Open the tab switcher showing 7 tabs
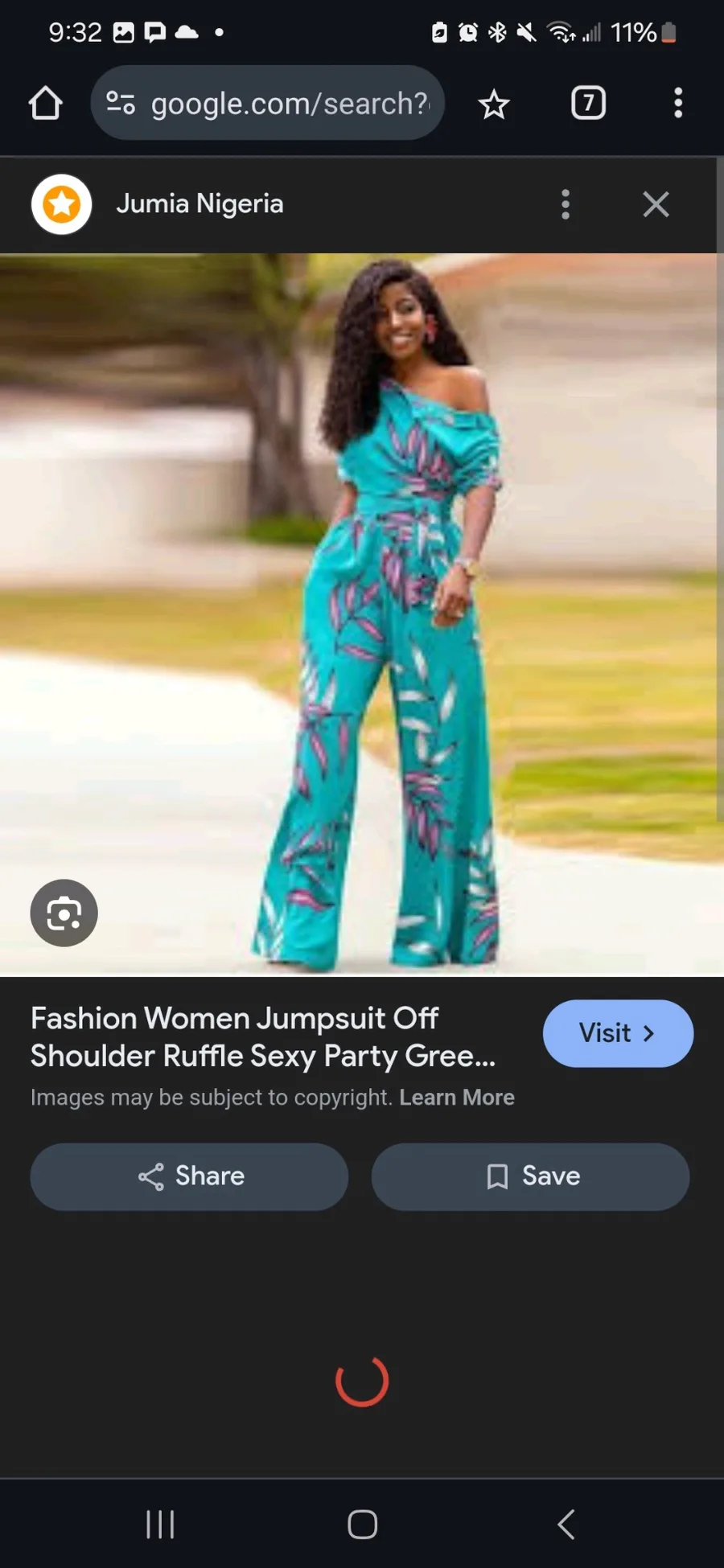 point(588,103)
